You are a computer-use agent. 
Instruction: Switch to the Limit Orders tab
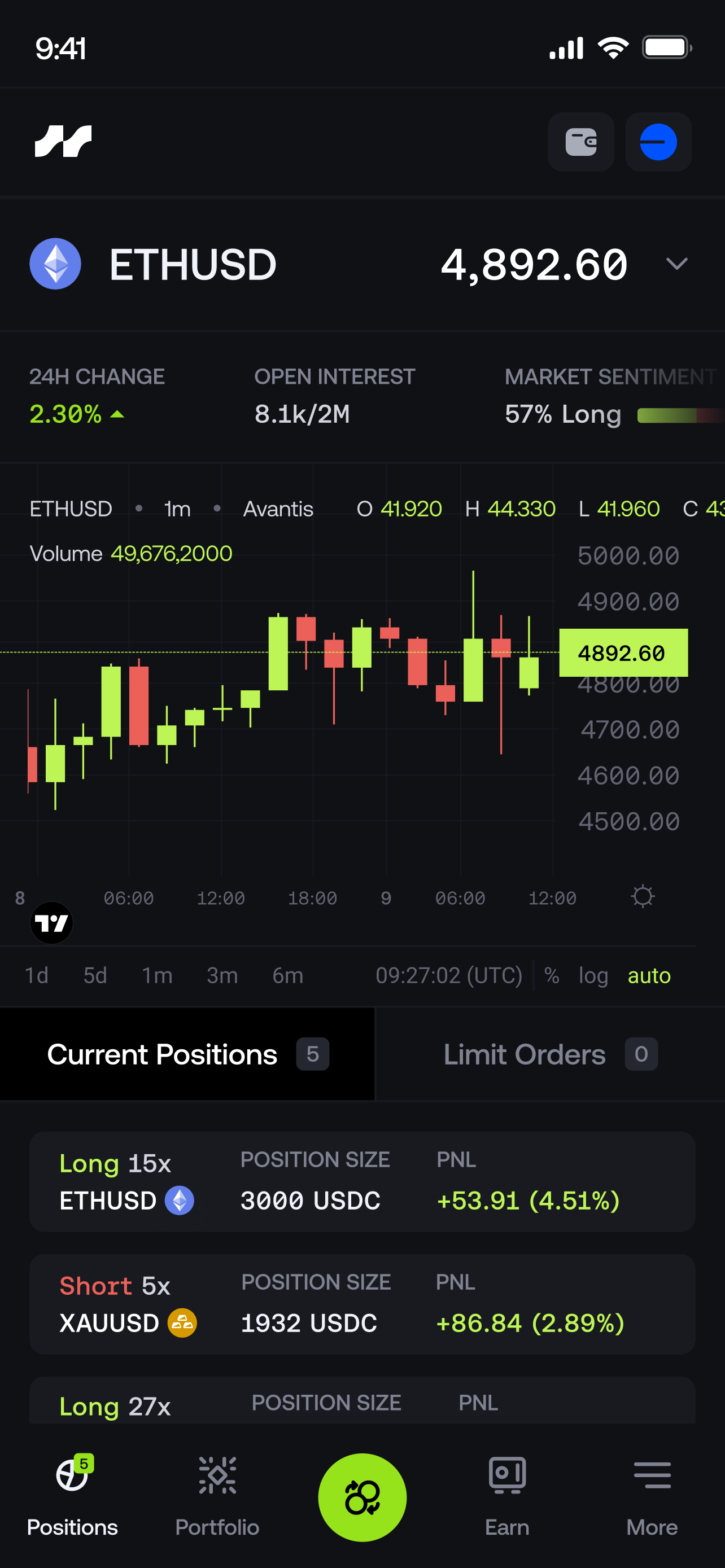point(550,1054)
